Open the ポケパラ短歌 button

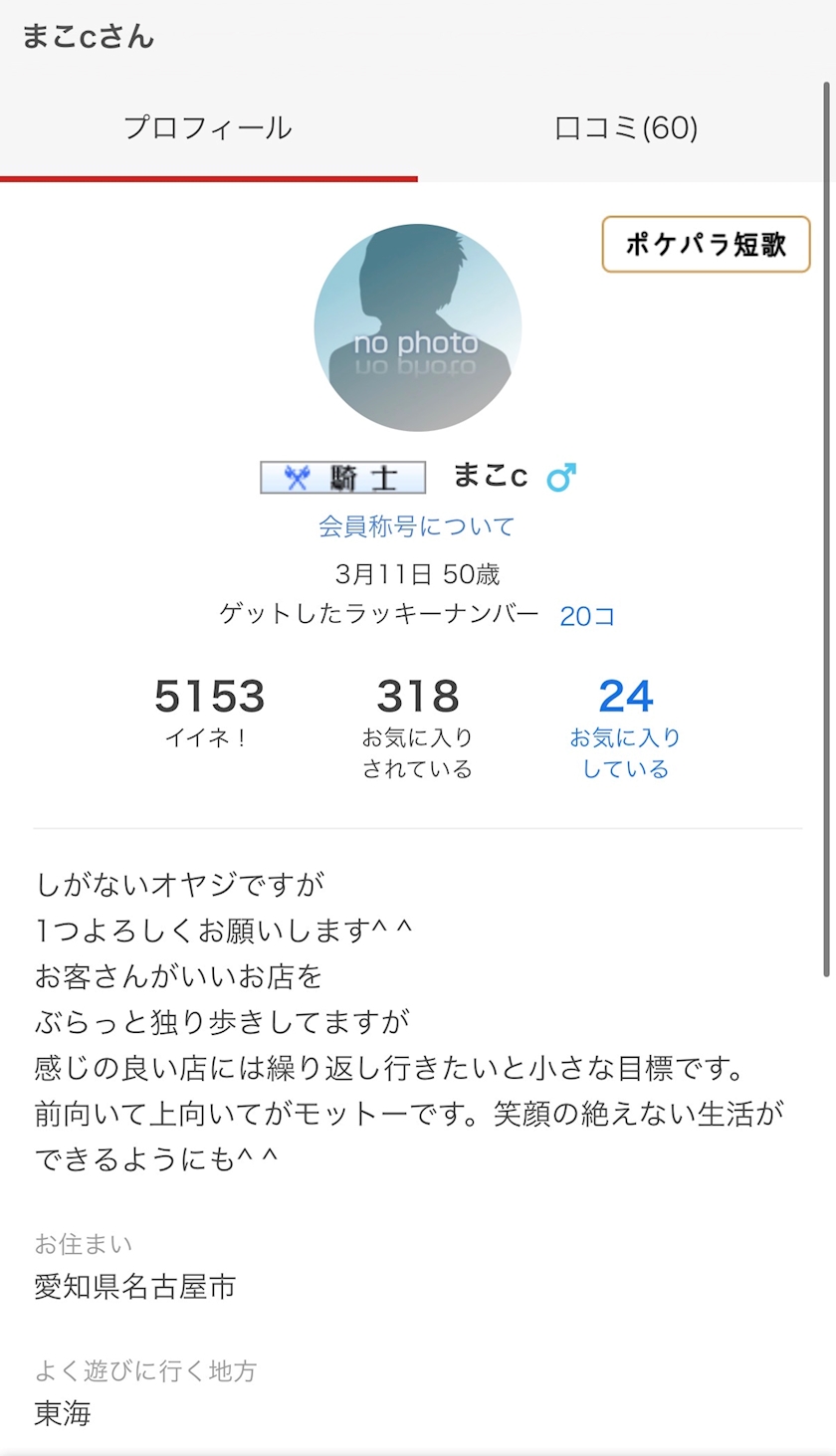tap(706, 245)
